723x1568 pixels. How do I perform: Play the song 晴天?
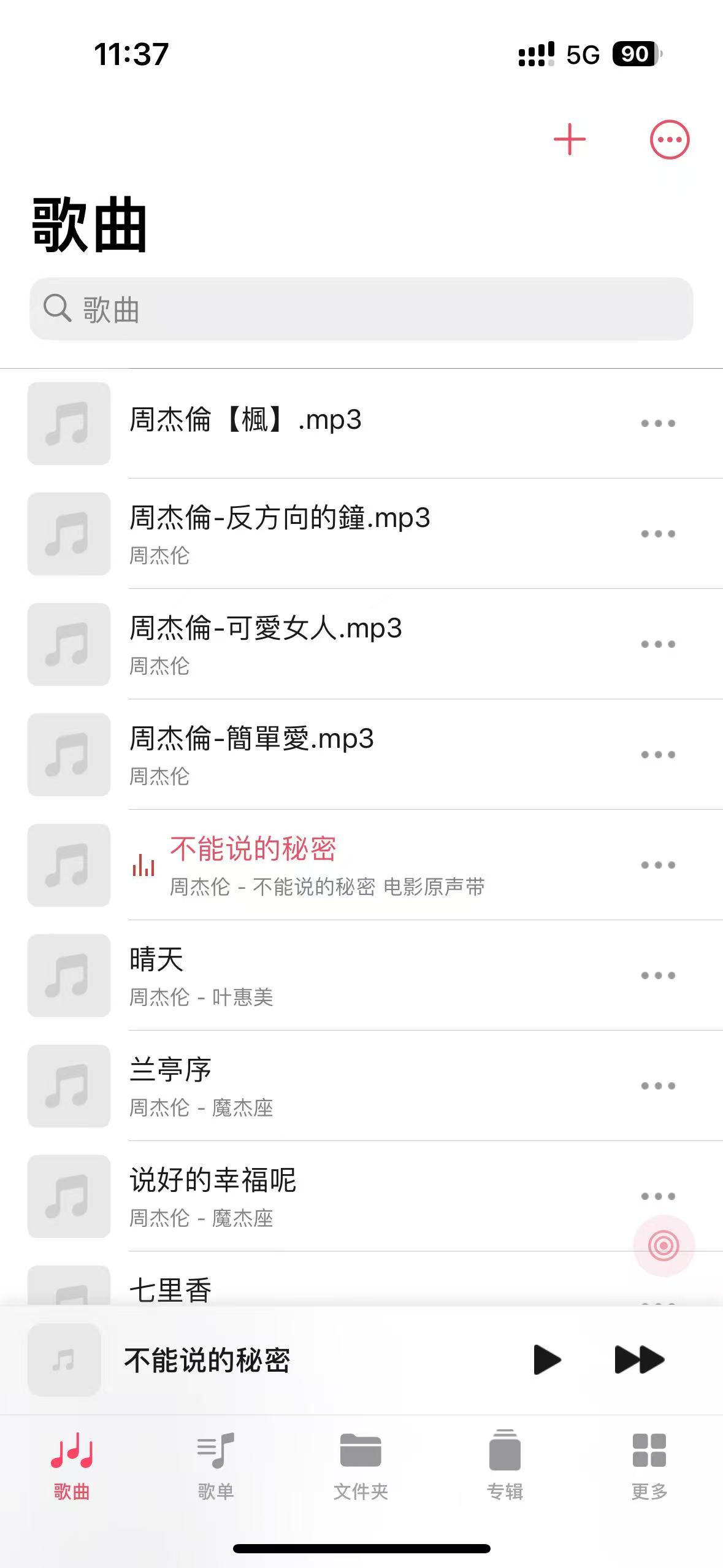[156, 961]
